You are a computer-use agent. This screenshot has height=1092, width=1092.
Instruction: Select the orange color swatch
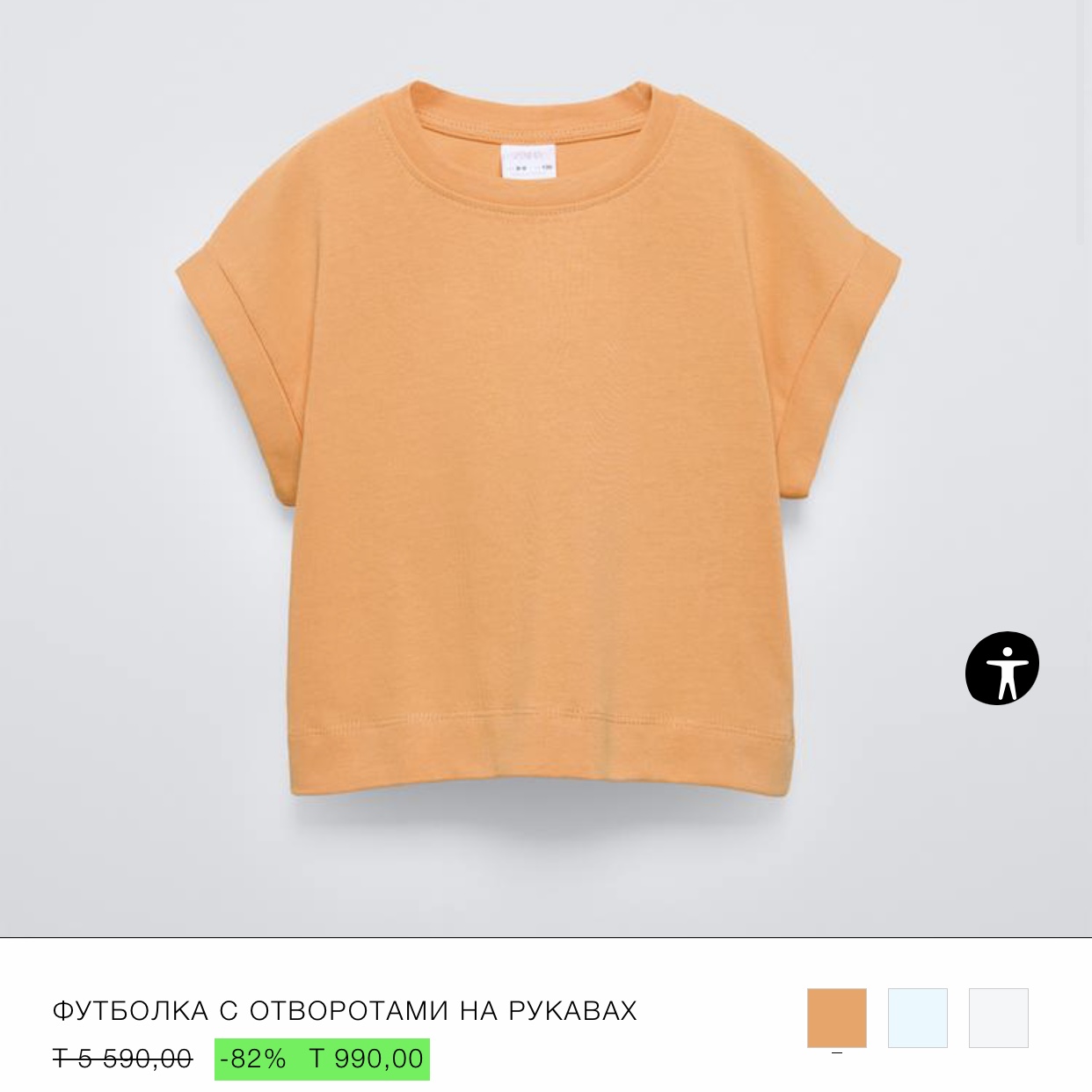coord(836,1017)
